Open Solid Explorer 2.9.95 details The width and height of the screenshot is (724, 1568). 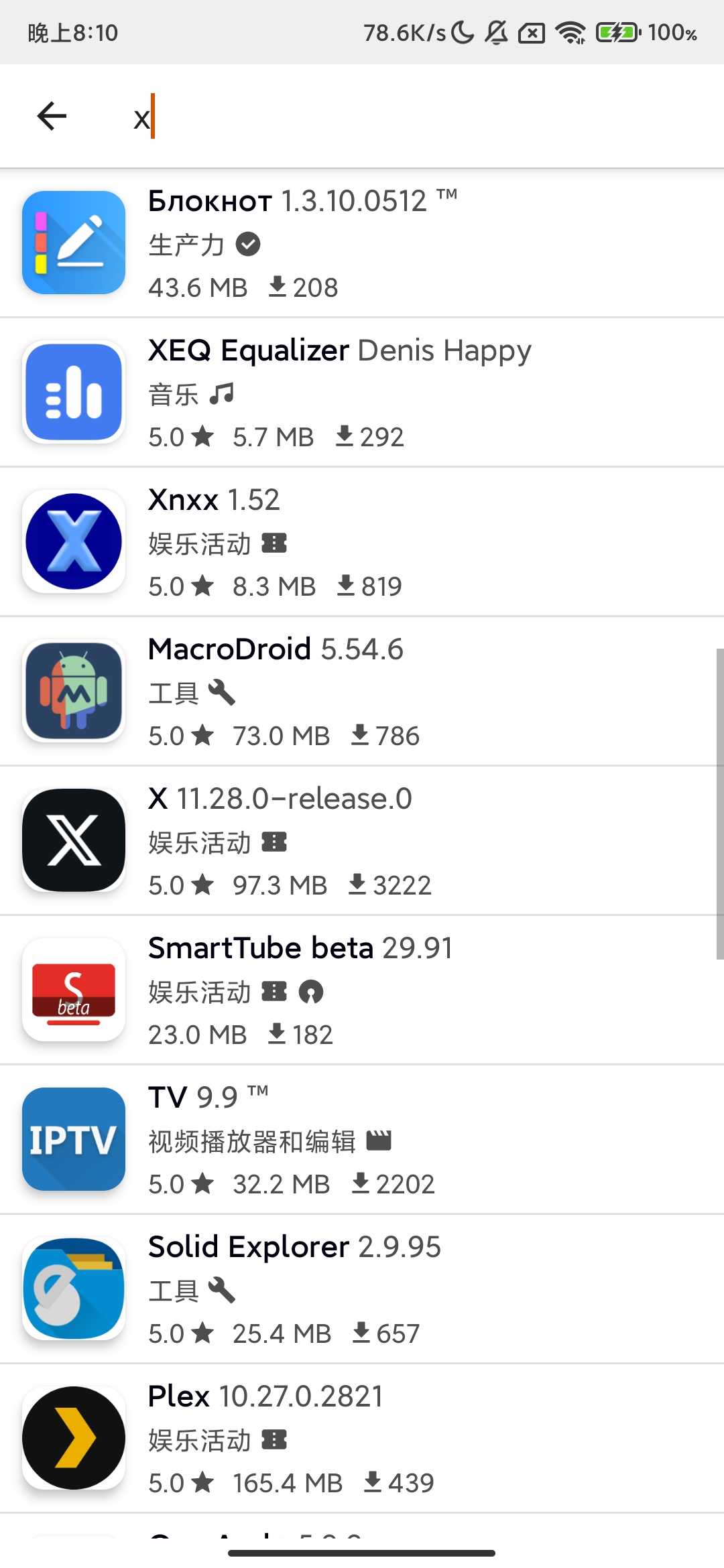tap(362, 1289)
